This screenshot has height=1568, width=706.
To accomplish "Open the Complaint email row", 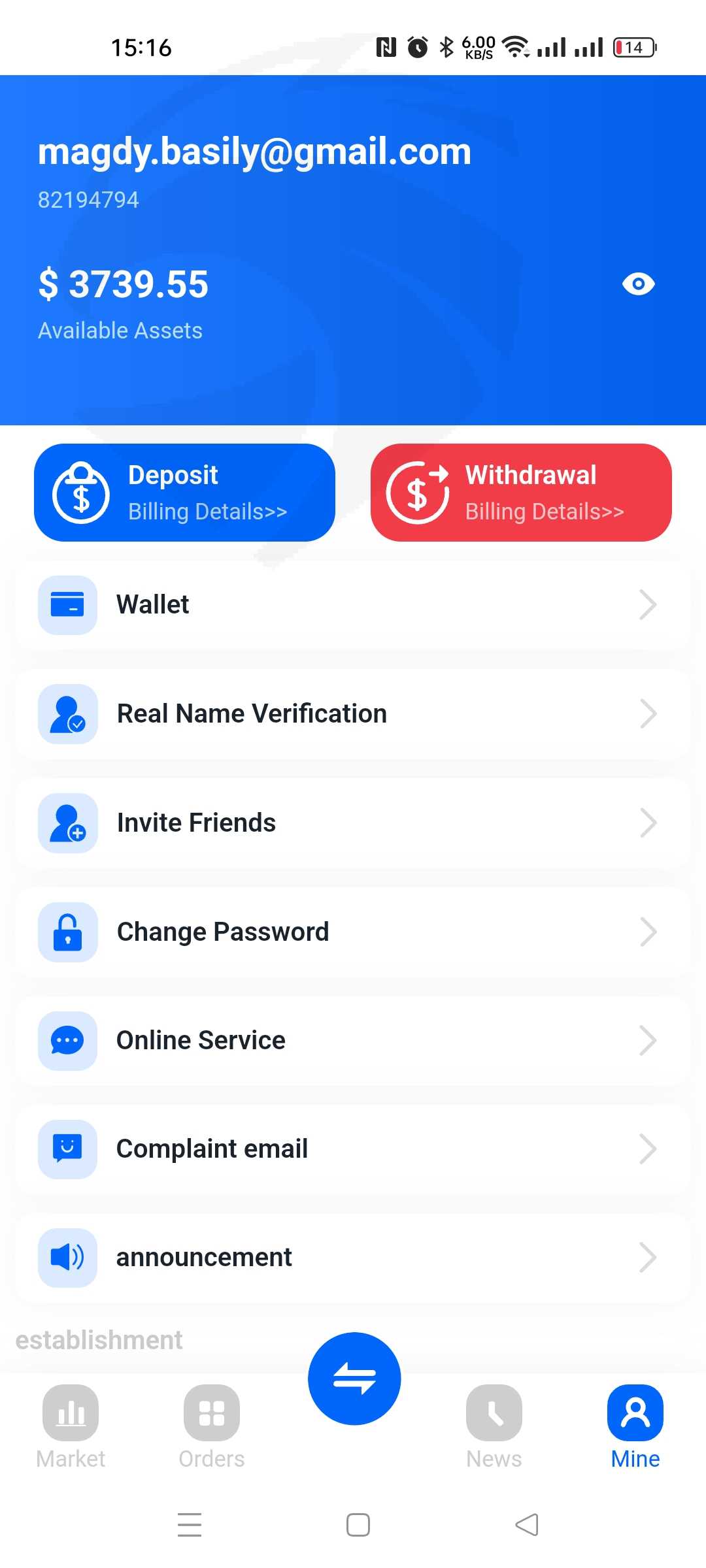I will pyautogui.click(x=353, y=1149).
